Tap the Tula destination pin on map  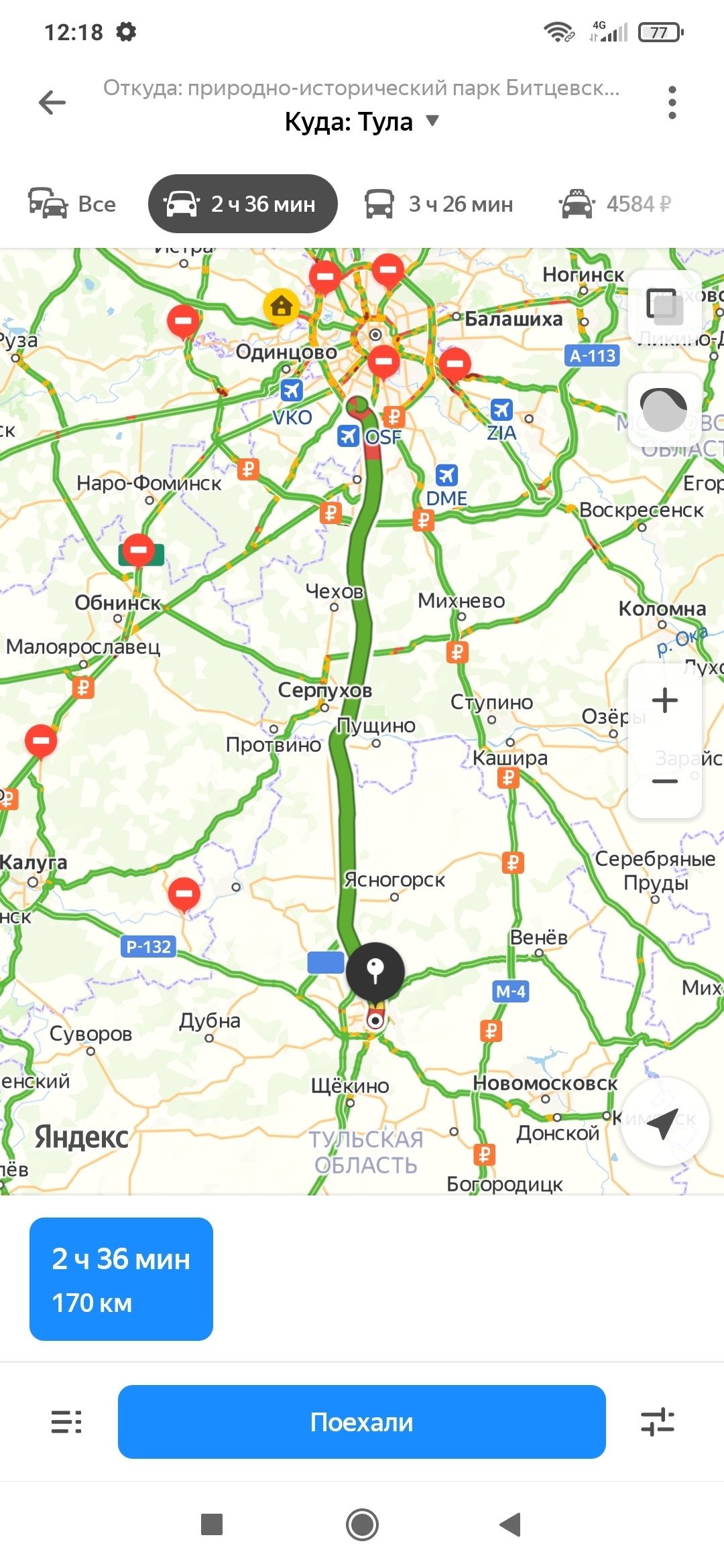point(375,971)
